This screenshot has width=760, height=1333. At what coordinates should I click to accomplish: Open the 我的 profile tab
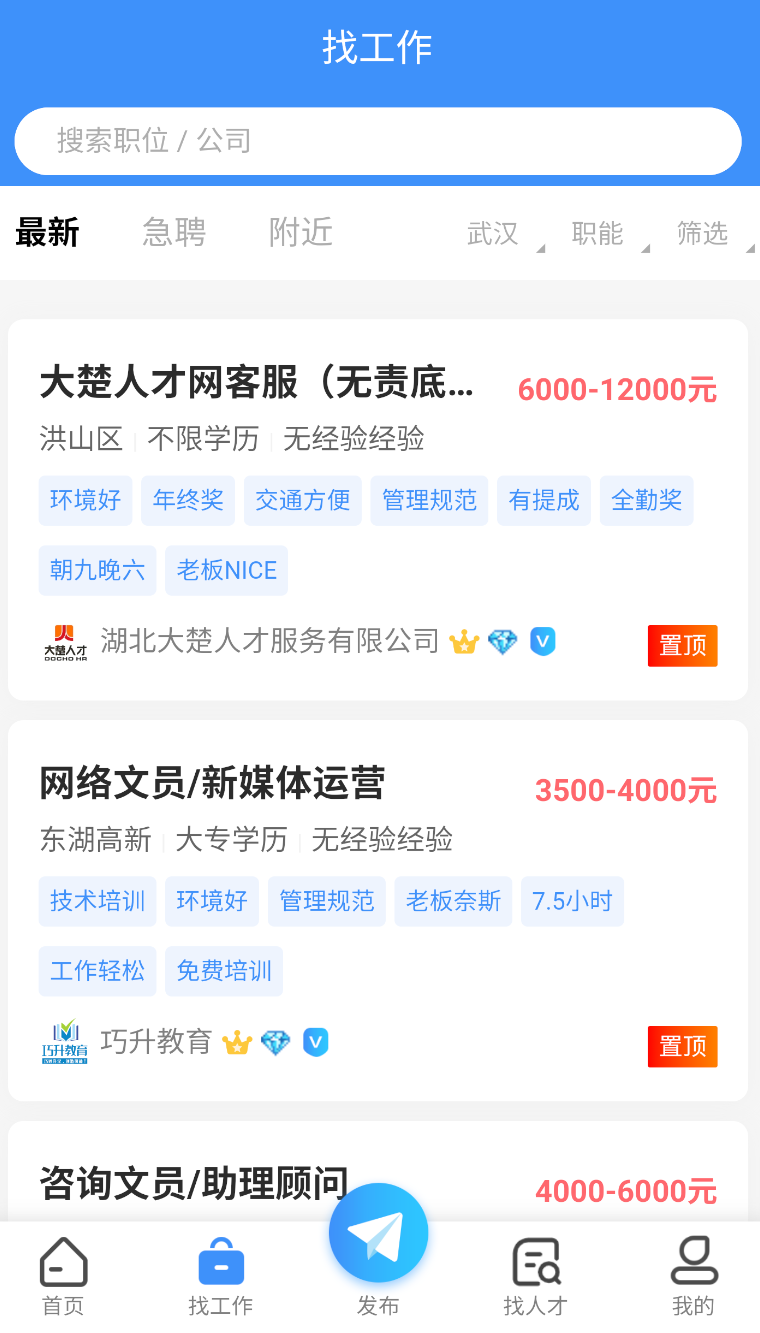click(693, 1275)
